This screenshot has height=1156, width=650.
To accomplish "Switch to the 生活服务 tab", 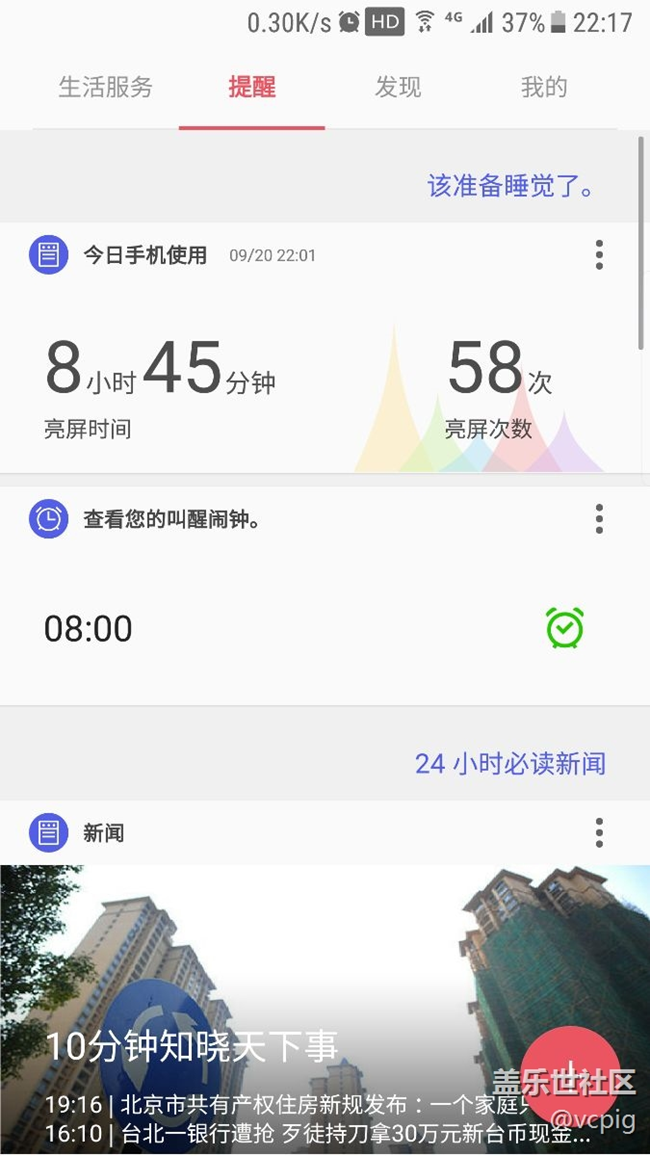I will (105, 88).
